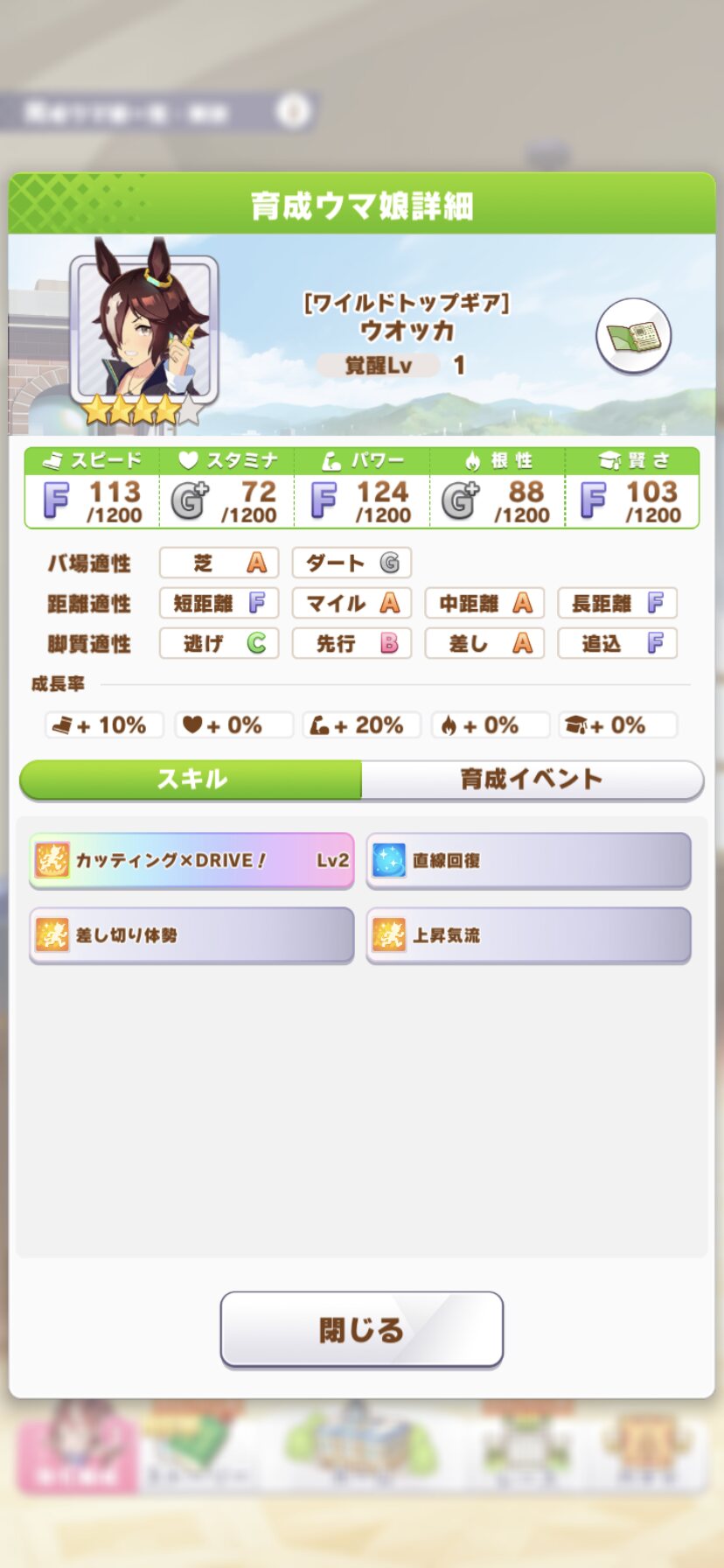Close the dialog with 閉じる

(361, 1329)
